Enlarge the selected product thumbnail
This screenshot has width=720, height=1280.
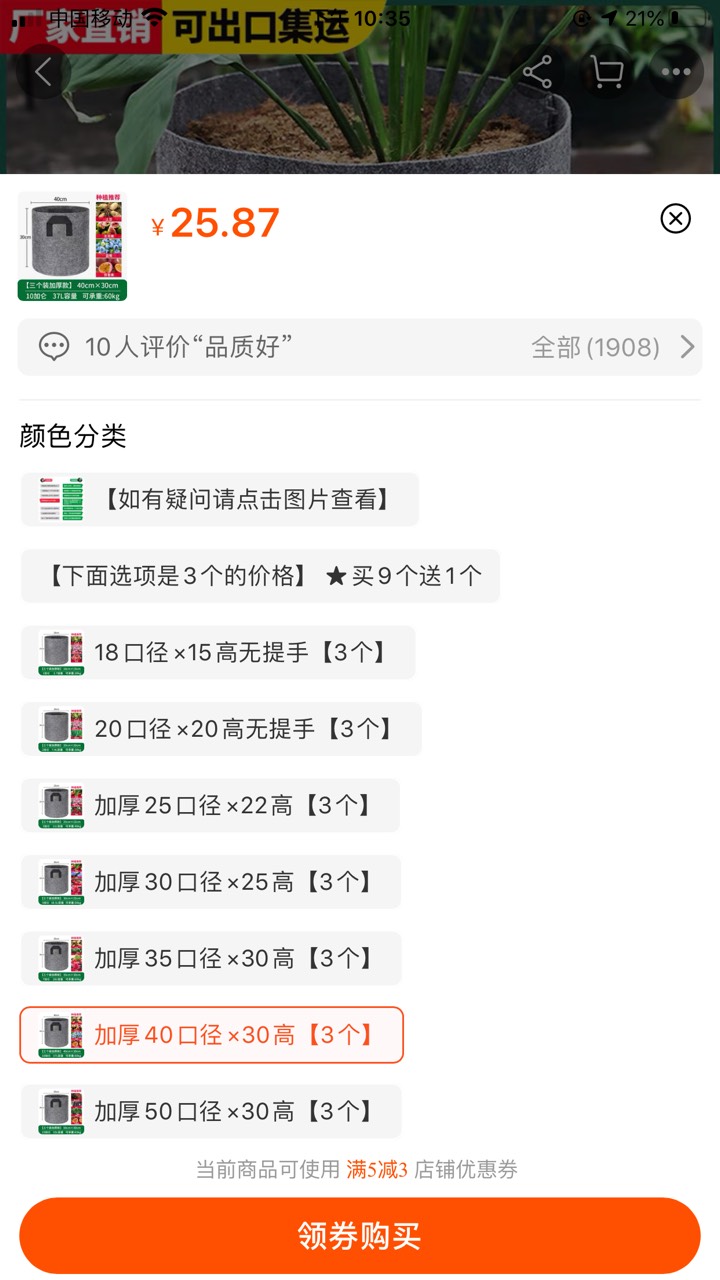[72, 247]
